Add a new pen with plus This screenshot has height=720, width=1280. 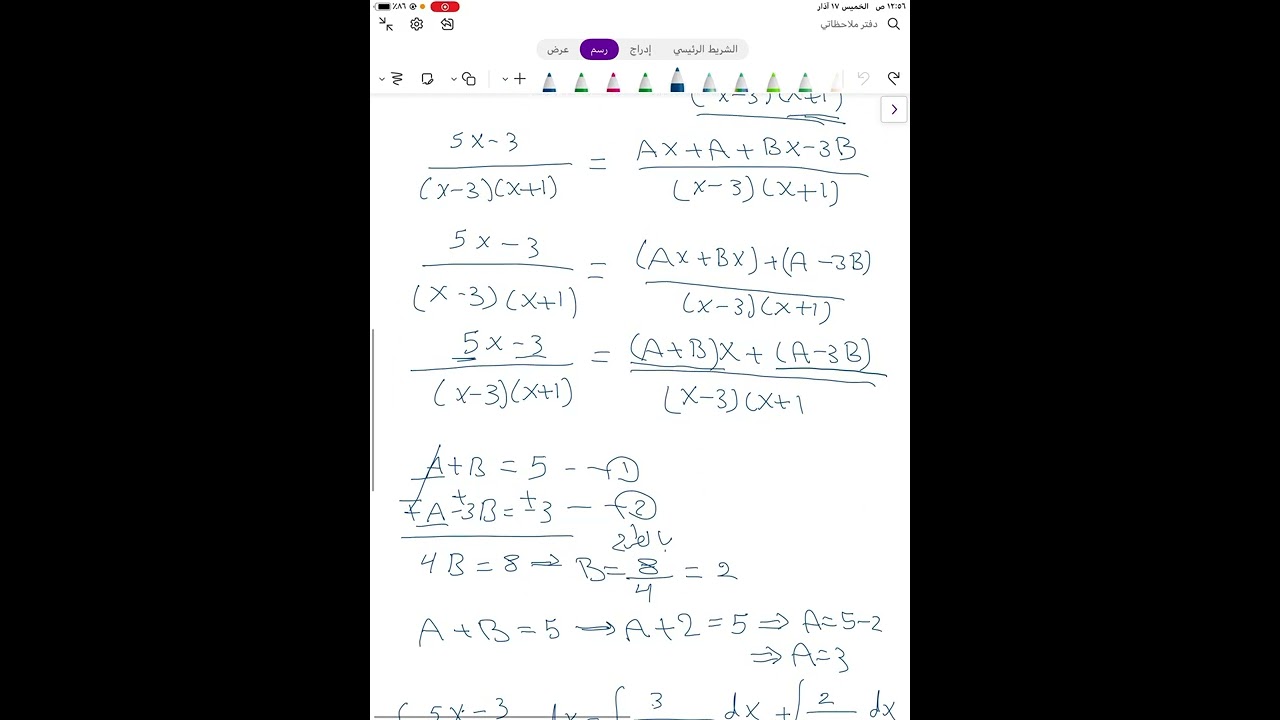pyautogui.click(x=520, y=78)
